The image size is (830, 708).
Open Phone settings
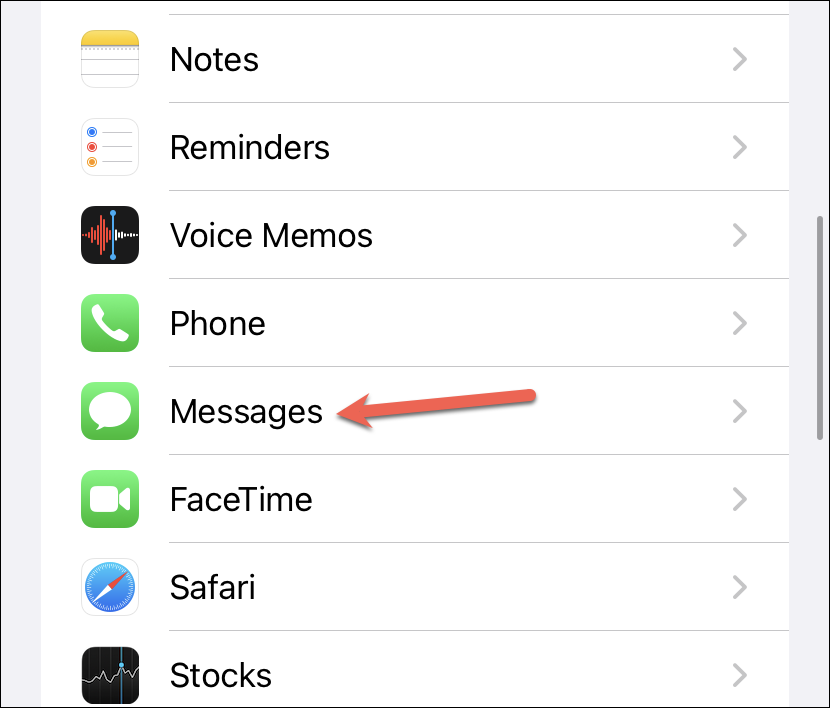pyautogui.click(x=217, y=324)
